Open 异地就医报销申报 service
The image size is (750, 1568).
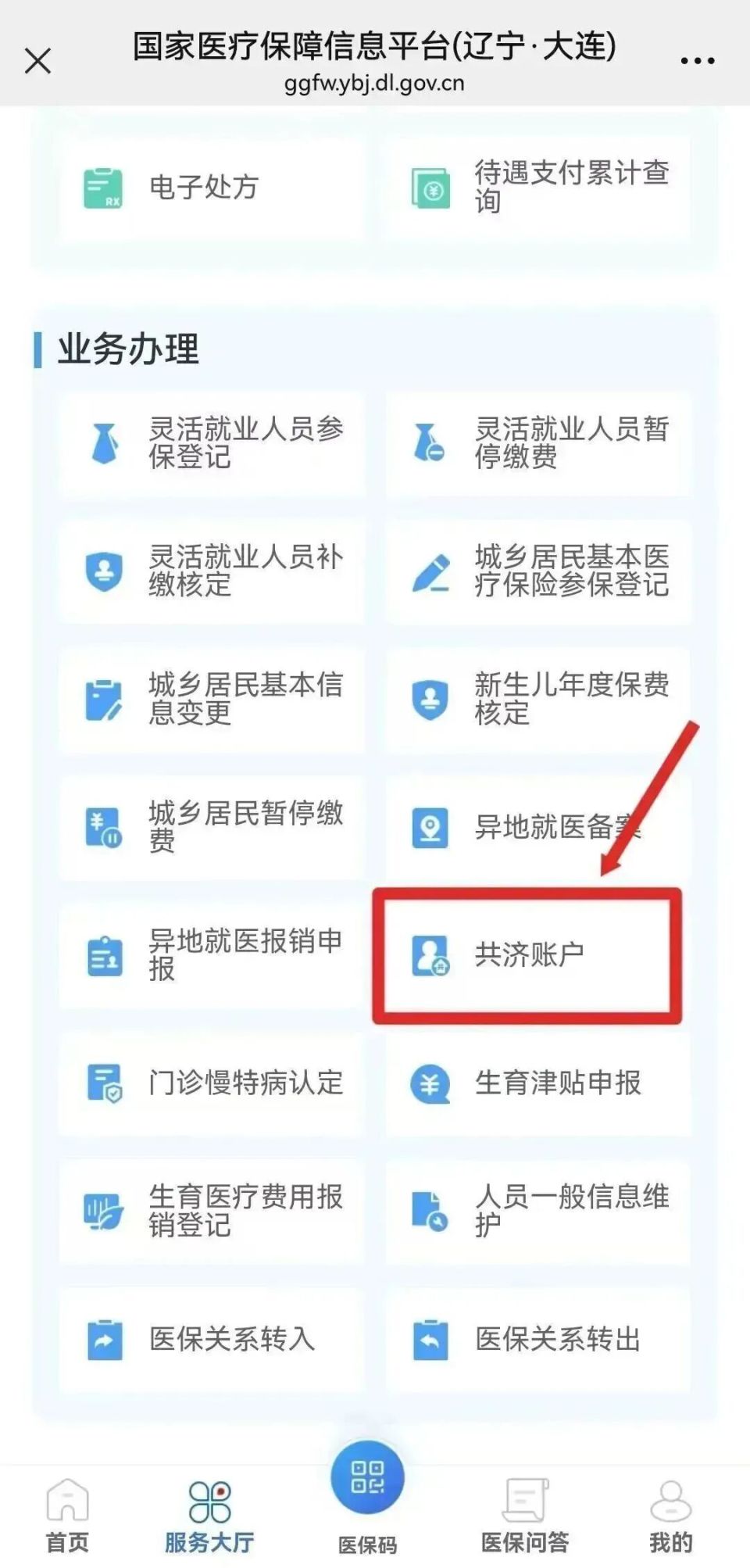point(104,955)
